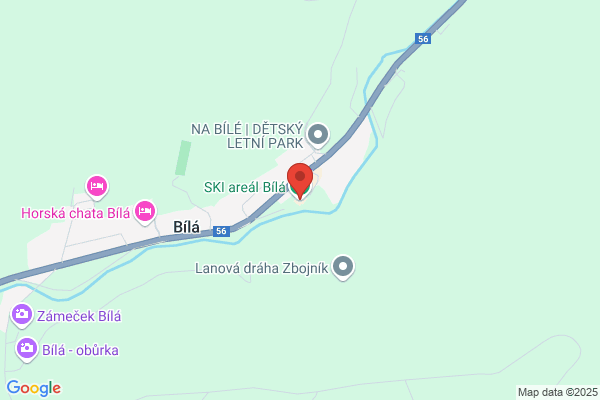Open the Horská chata Bílá lodging marker
600x400 pixels.
pos(145,211)
